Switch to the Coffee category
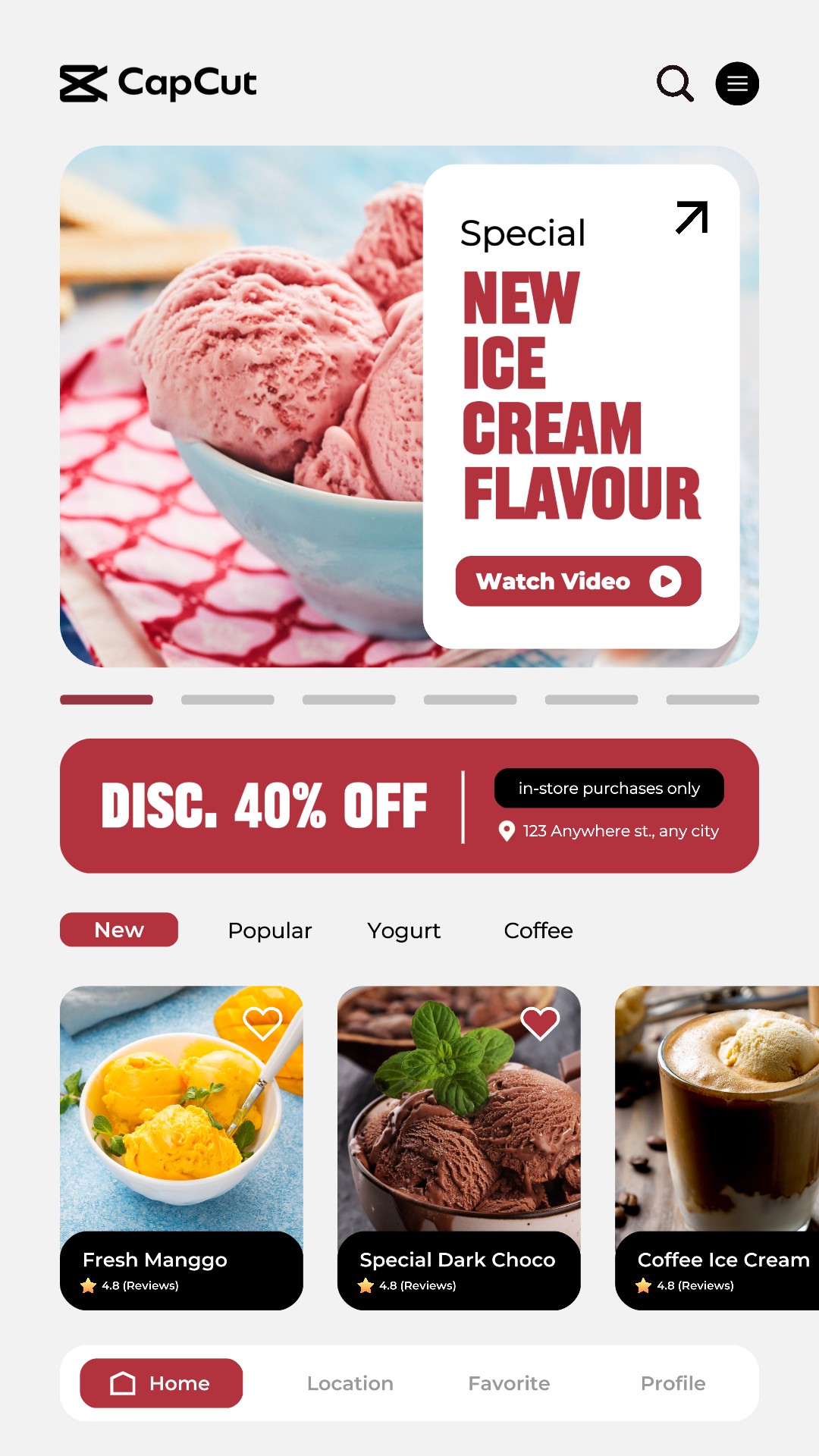The image size is (819, 1456). click(538, 930)
